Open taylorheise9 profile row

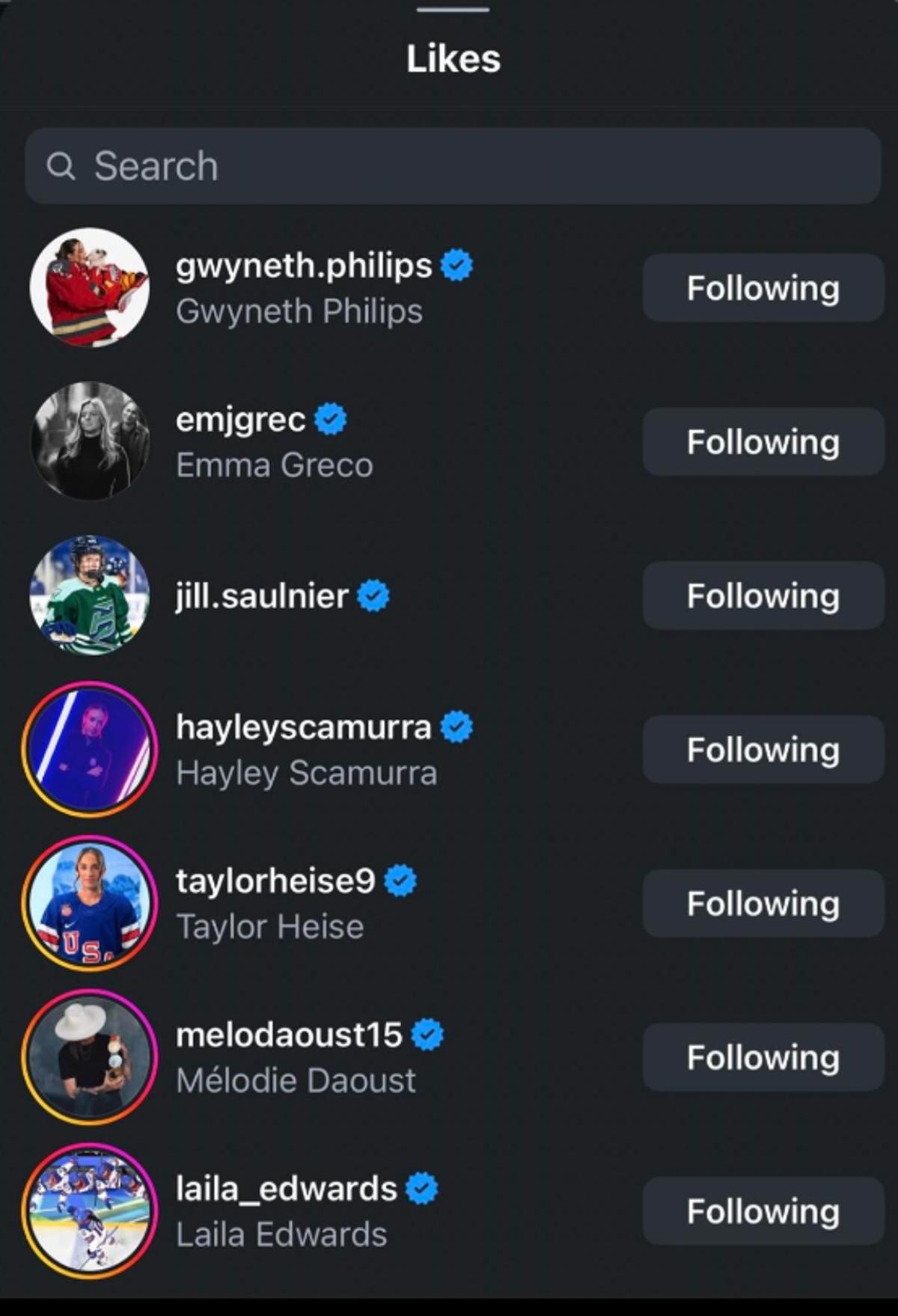coord(275,903)
